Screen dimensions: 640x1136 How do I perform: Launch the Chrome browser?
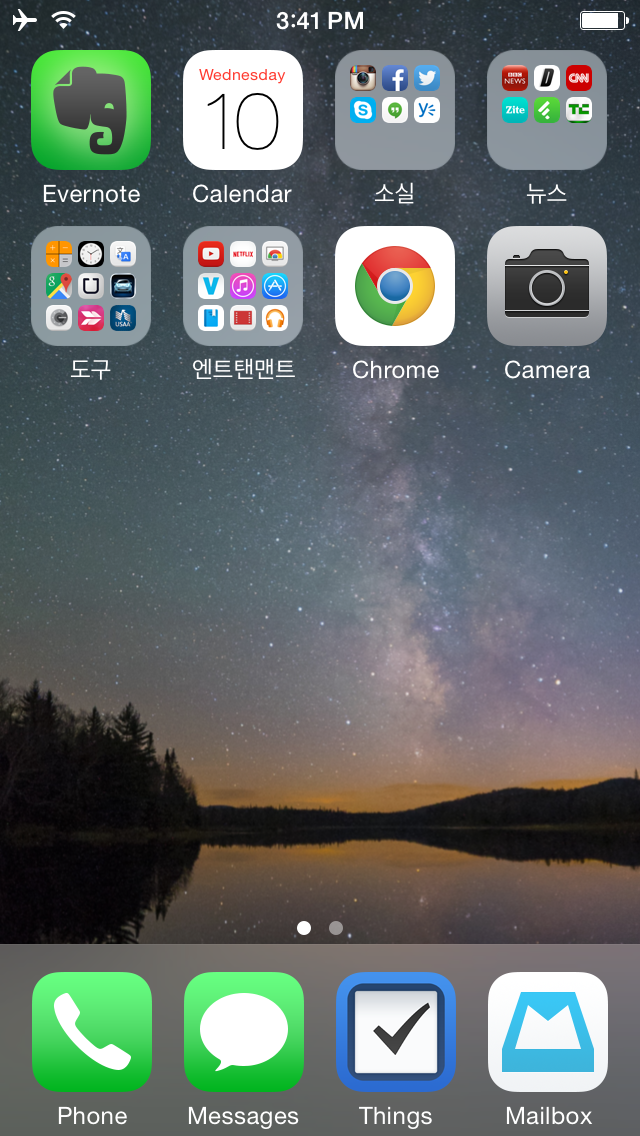click(x=395, y=286)
